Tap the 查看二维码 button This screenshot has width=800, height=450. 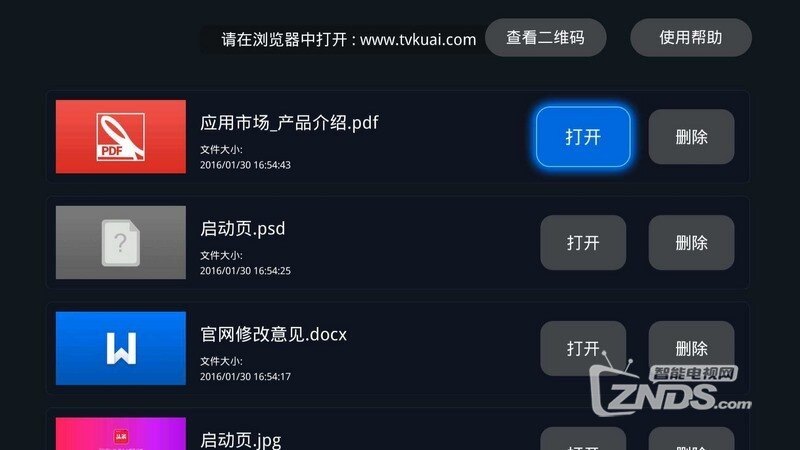(545, 38)
